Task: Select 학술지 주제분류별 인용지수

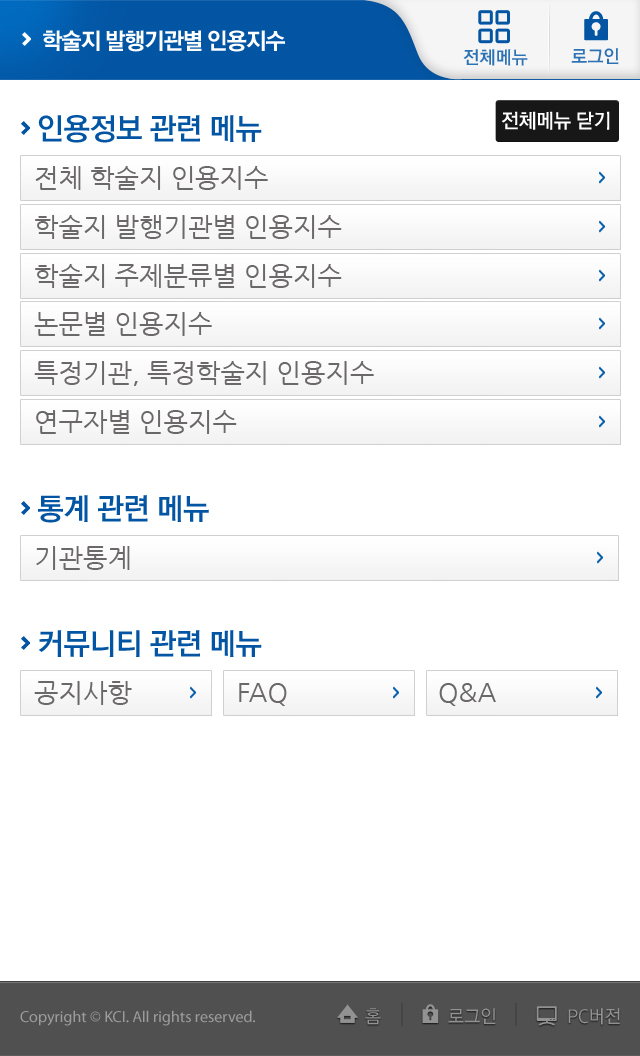Action: pyautogui.click(x=320, y=275)
